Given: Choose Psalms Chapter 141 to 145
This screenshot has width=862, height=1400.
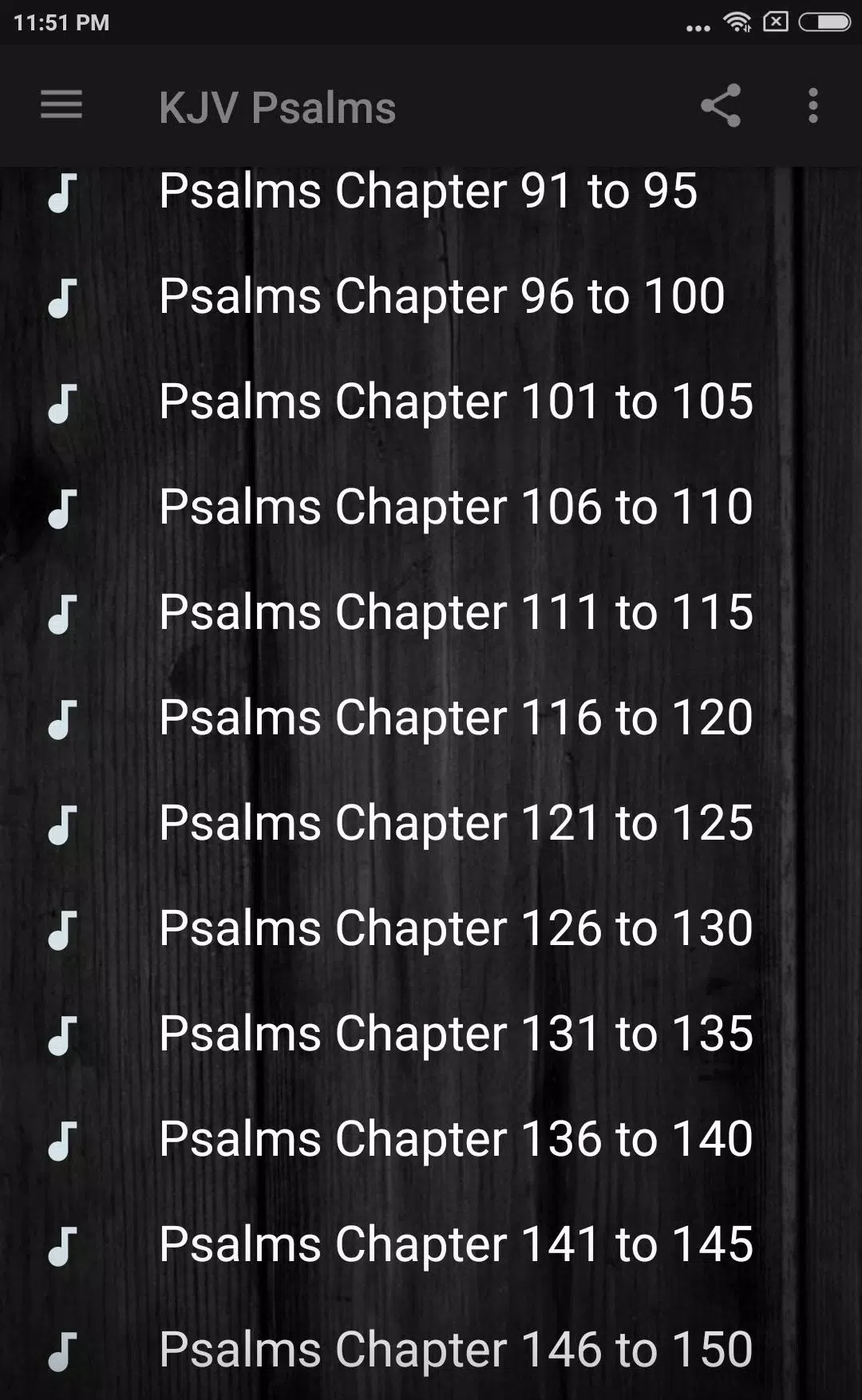Looking at the screenshot, I should pyautogui.click(x=455, y=1244).
